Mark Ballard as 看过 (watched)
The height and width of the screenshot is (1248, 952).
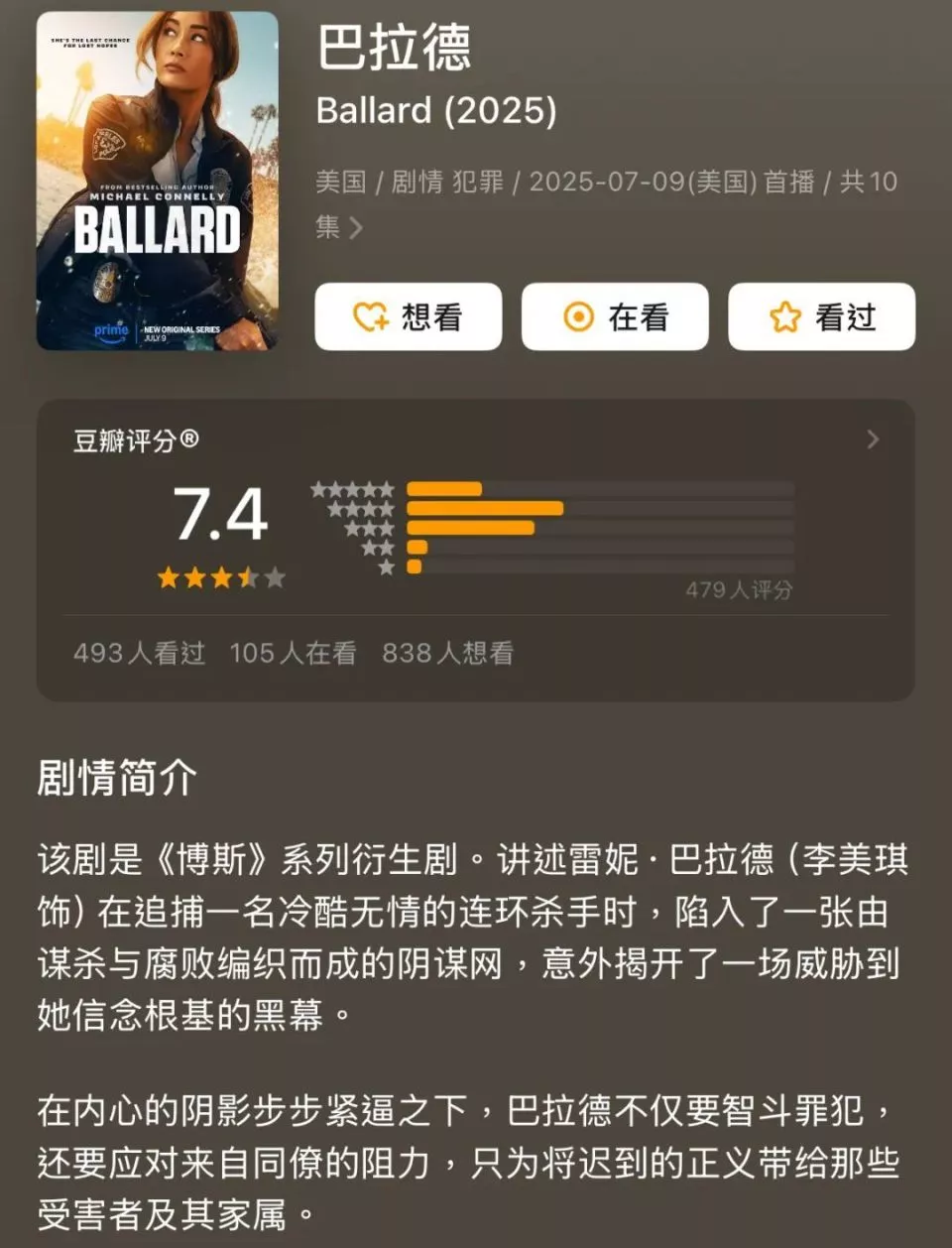pyautogui.click(x=821, y=316)
